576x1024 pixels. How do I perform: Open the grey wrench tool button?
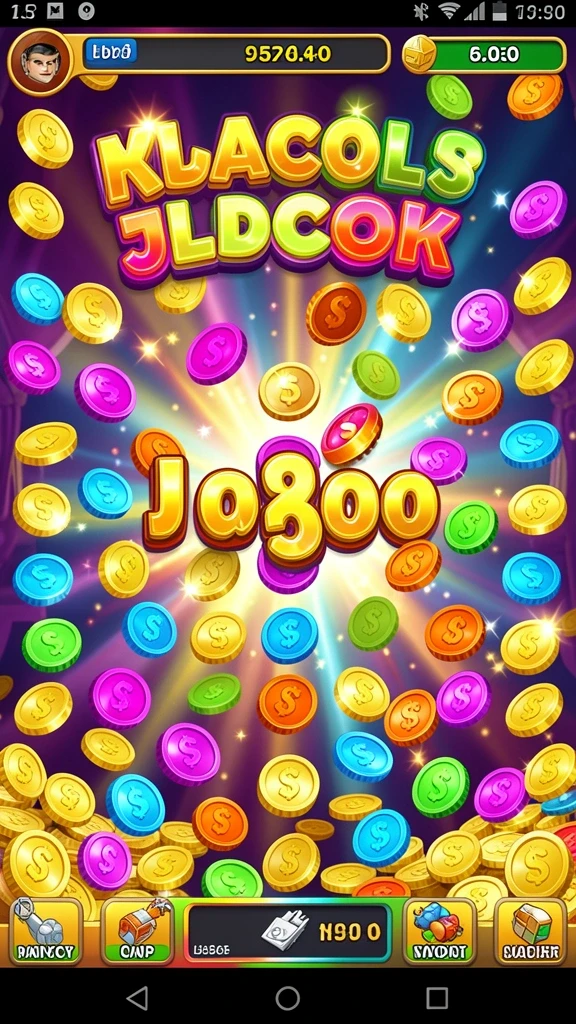(x=46, y=932)
